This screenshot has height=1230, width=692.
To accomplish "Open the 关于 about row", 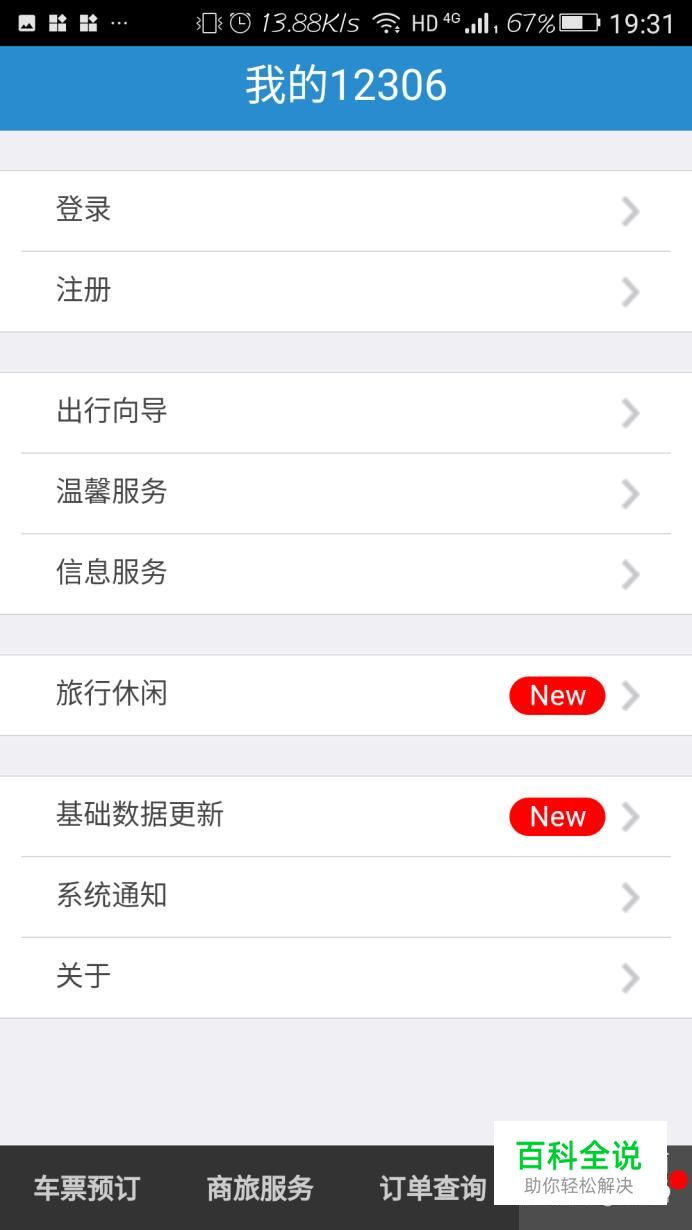I will point(345,977).
